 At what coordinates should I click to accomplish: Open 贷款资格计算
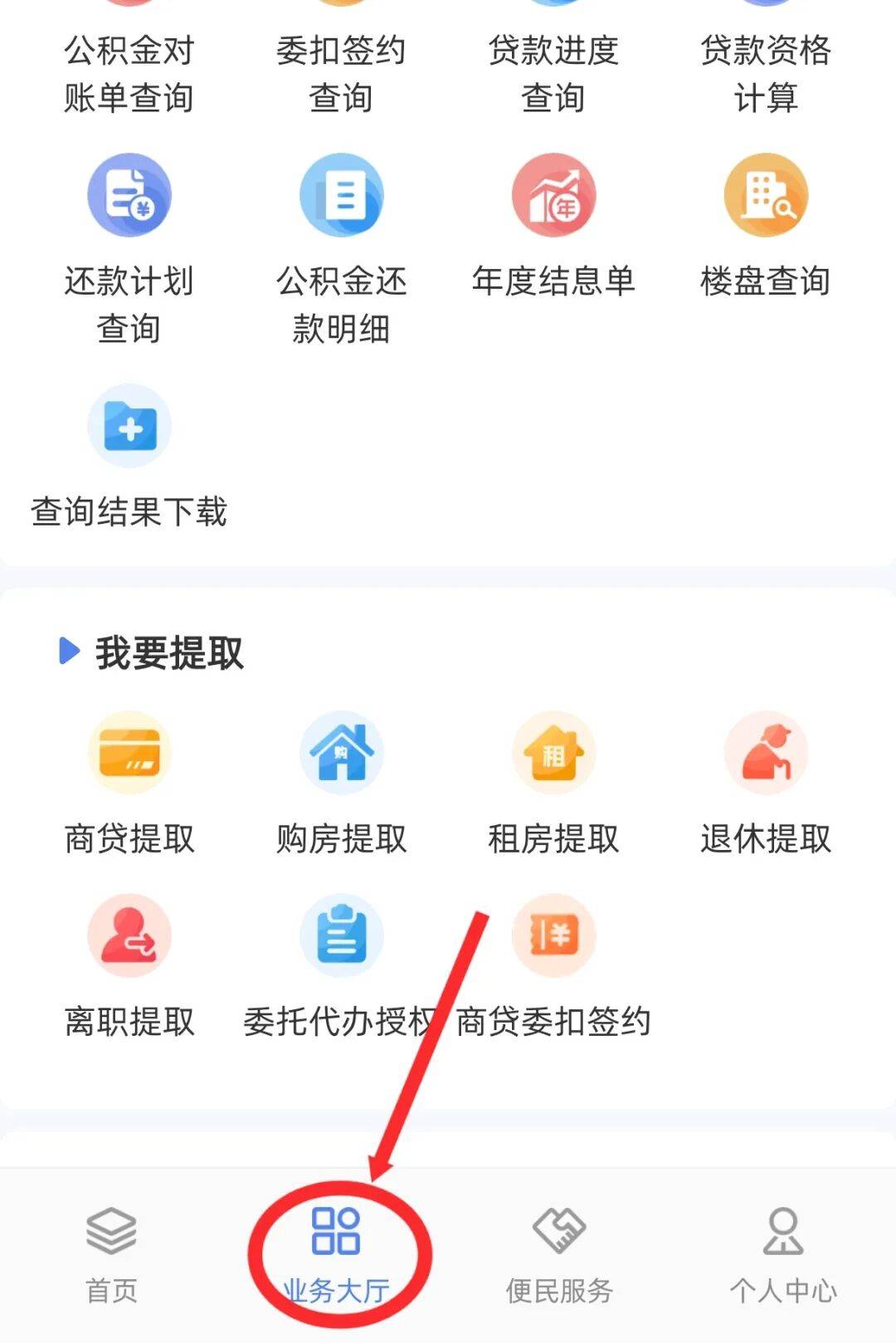point(766,73)
